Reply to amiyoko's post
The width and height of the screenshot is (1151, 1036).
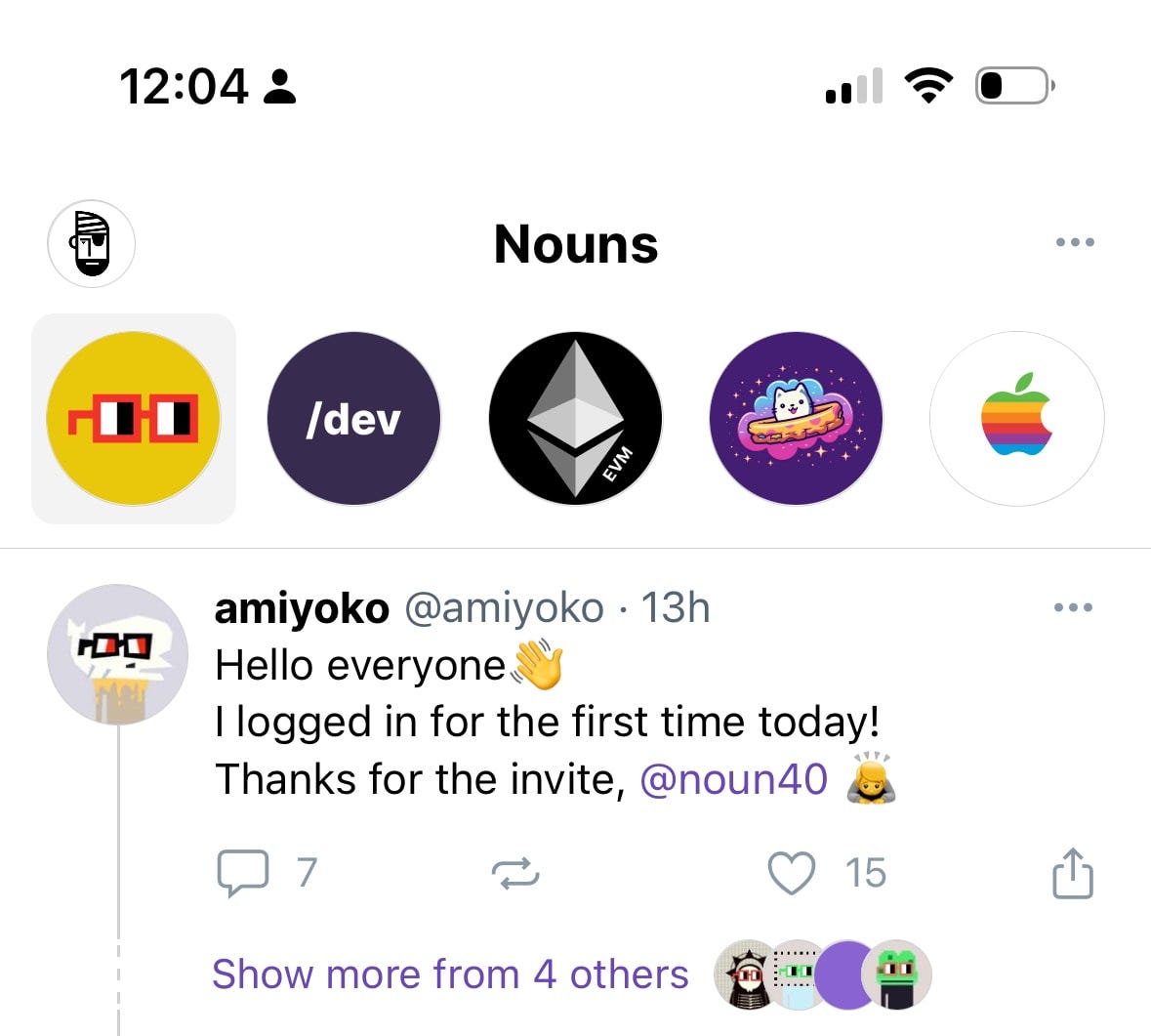point(242,872)
